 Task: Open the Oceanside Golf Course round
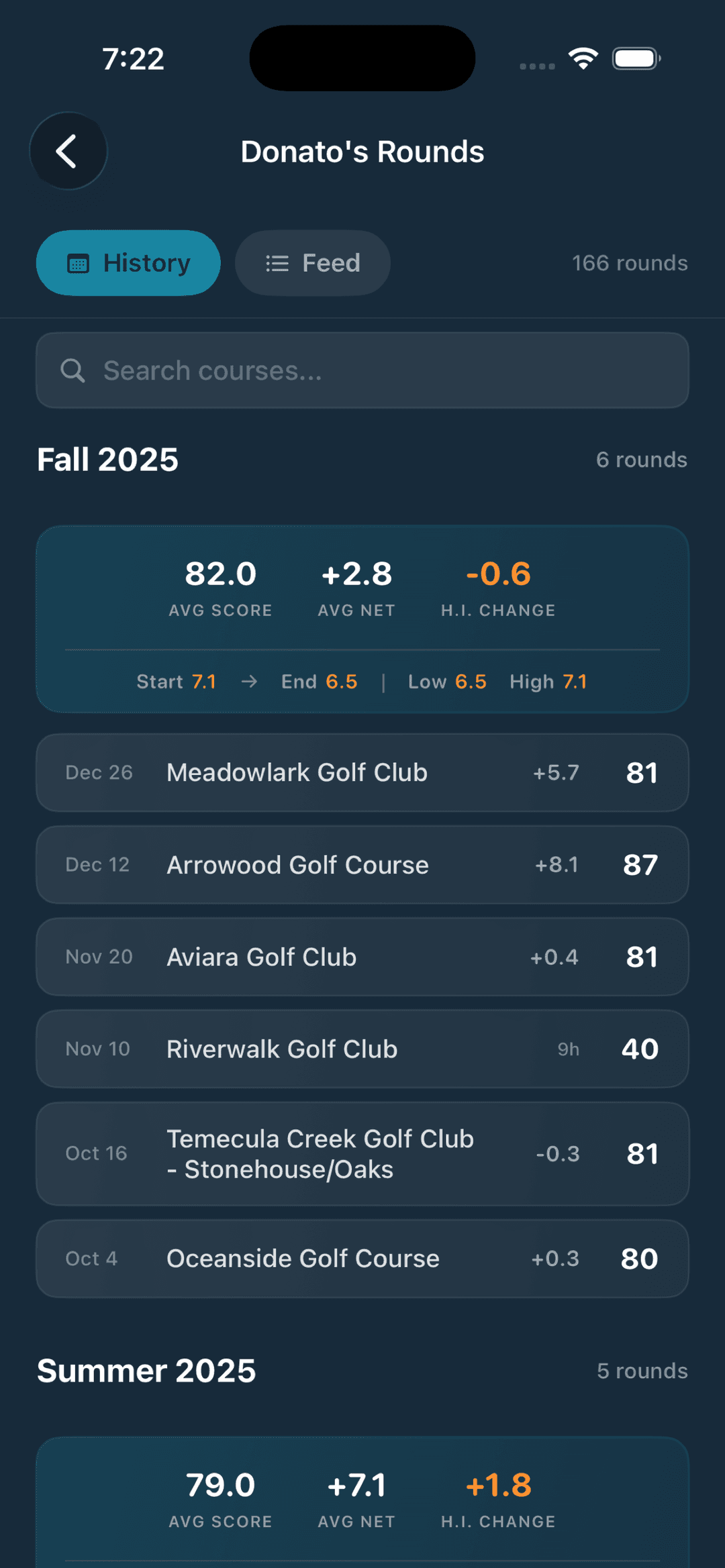pos(362,1259)
